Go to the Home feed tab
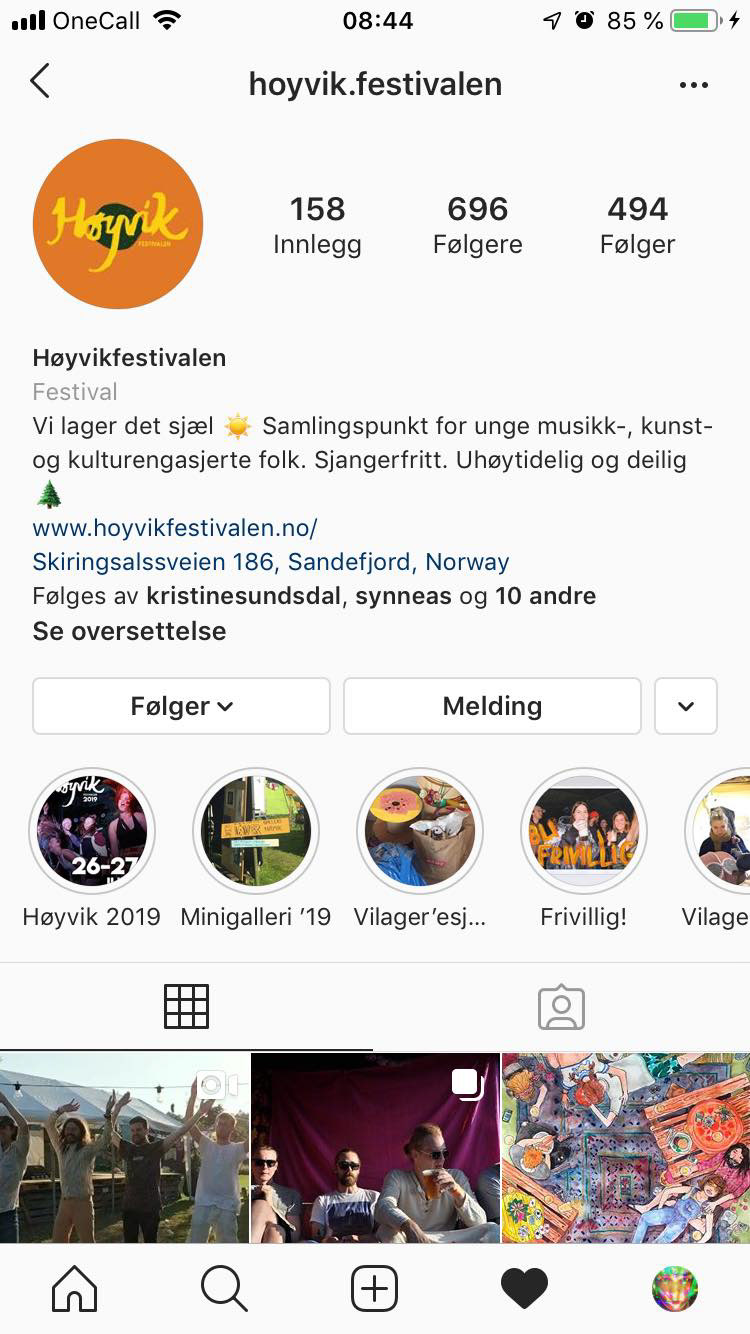This screenshot has width=750, height=1334. 75,1288
